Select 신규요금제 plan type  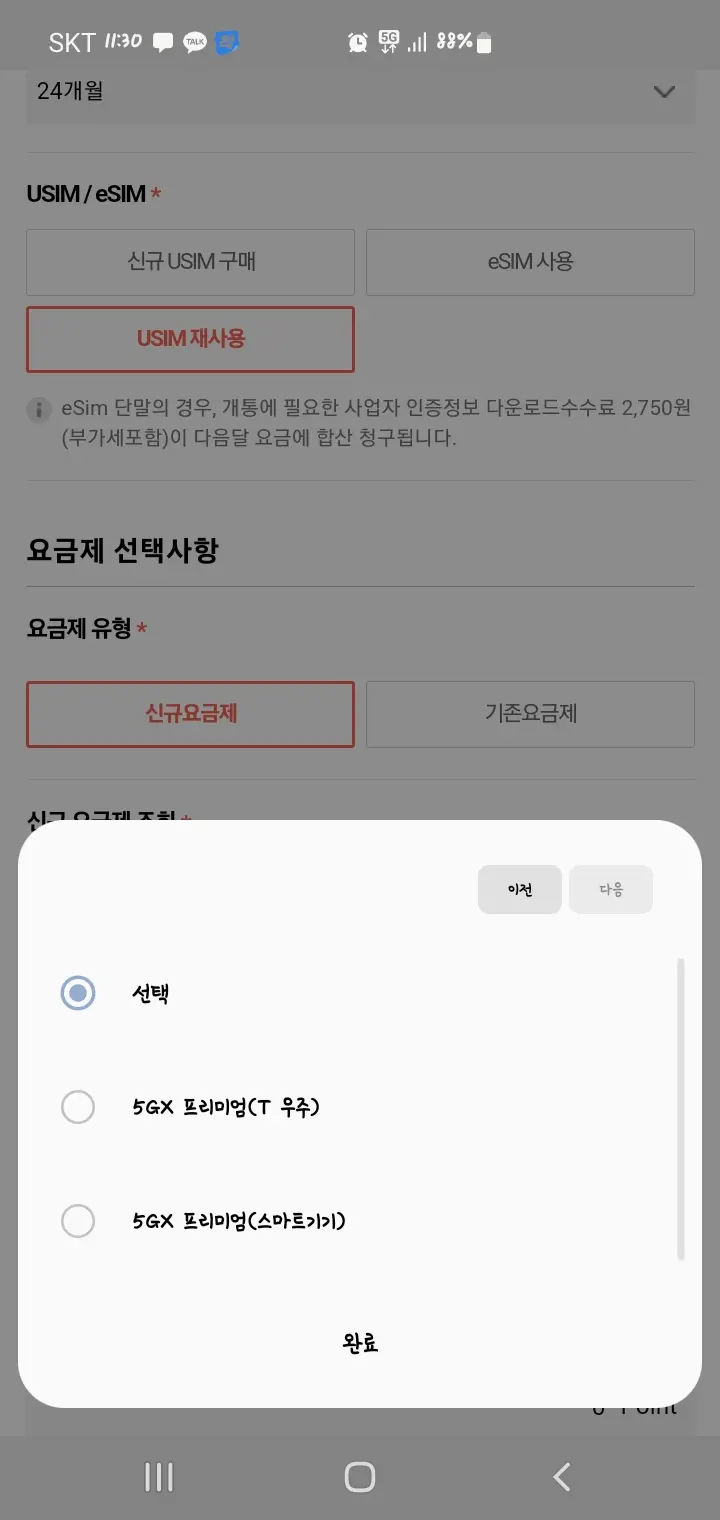tap(190, 714)
